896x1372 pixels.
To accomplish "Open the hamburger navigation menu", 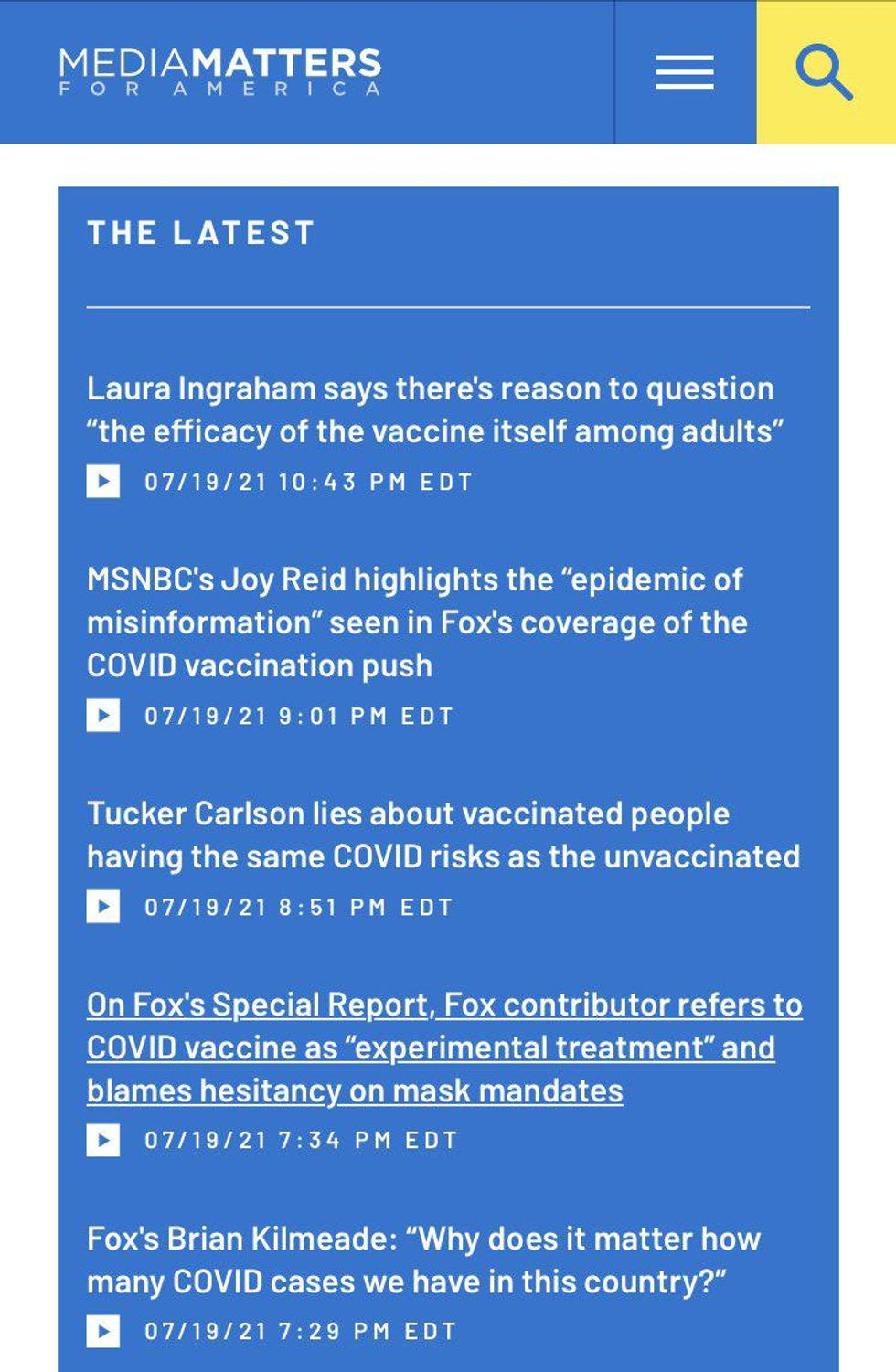I will pyautogui.click(x=684, y=72).
